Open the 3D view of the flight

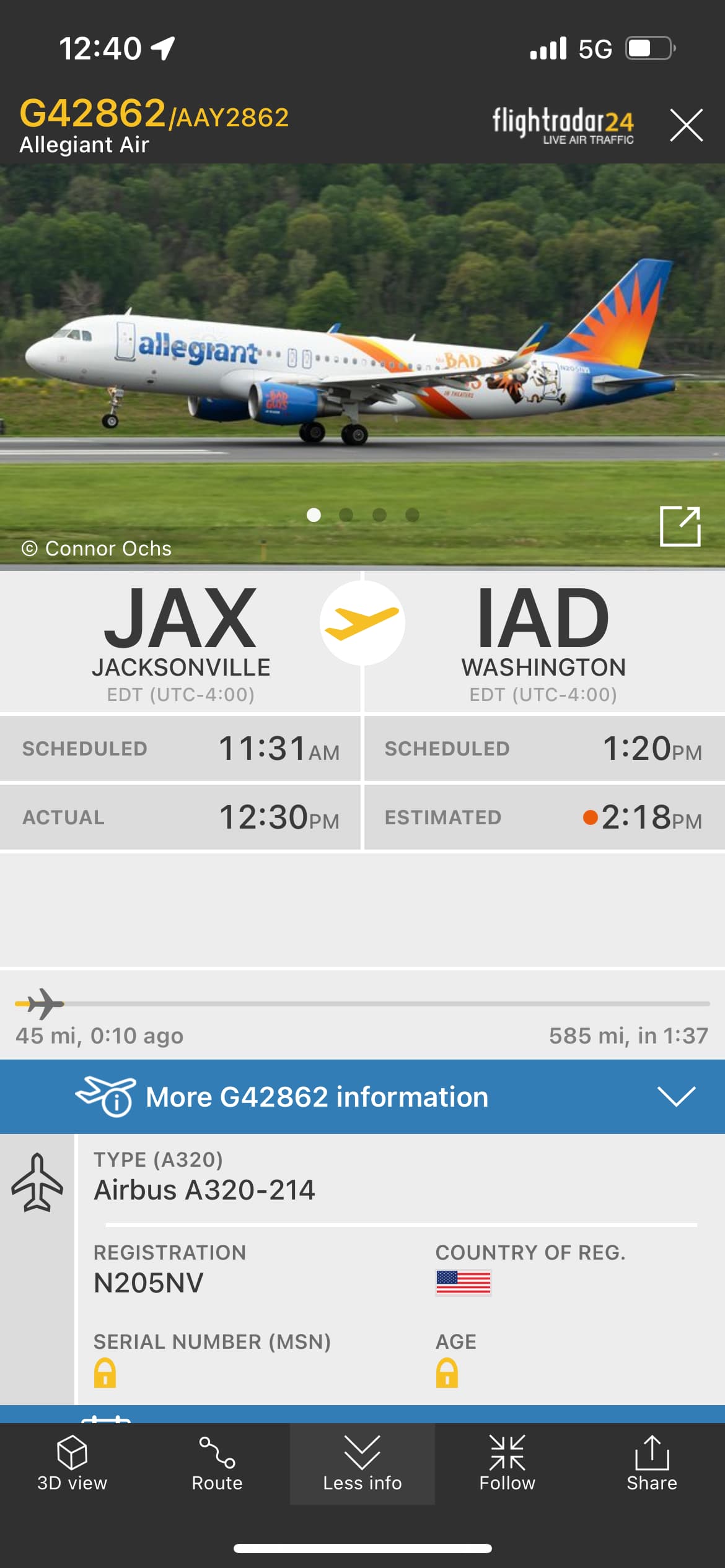pos(72,1464)
